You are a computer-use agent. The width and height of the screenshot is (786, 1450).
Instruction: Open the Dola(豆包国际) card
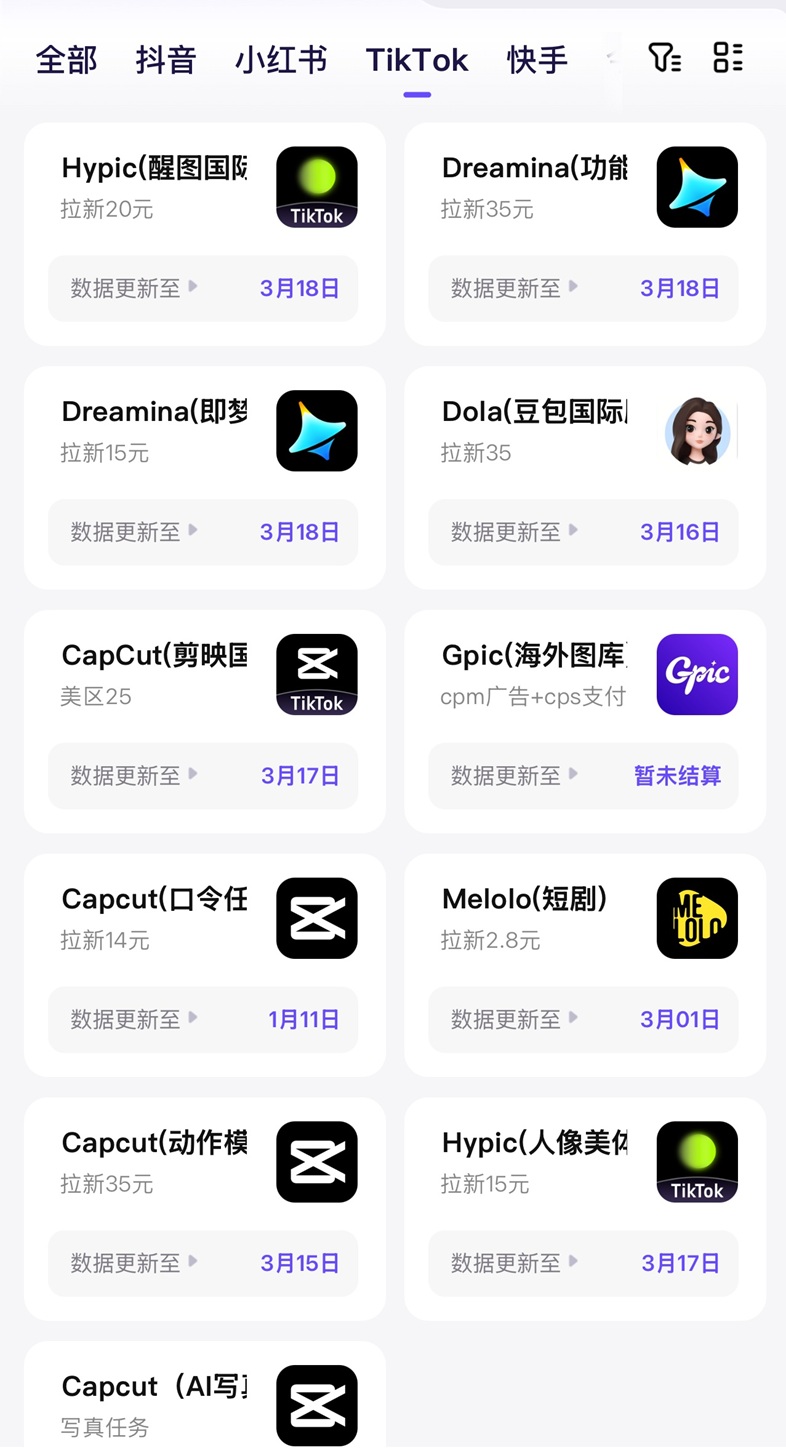pyautogui.click(x=584, y=477)
